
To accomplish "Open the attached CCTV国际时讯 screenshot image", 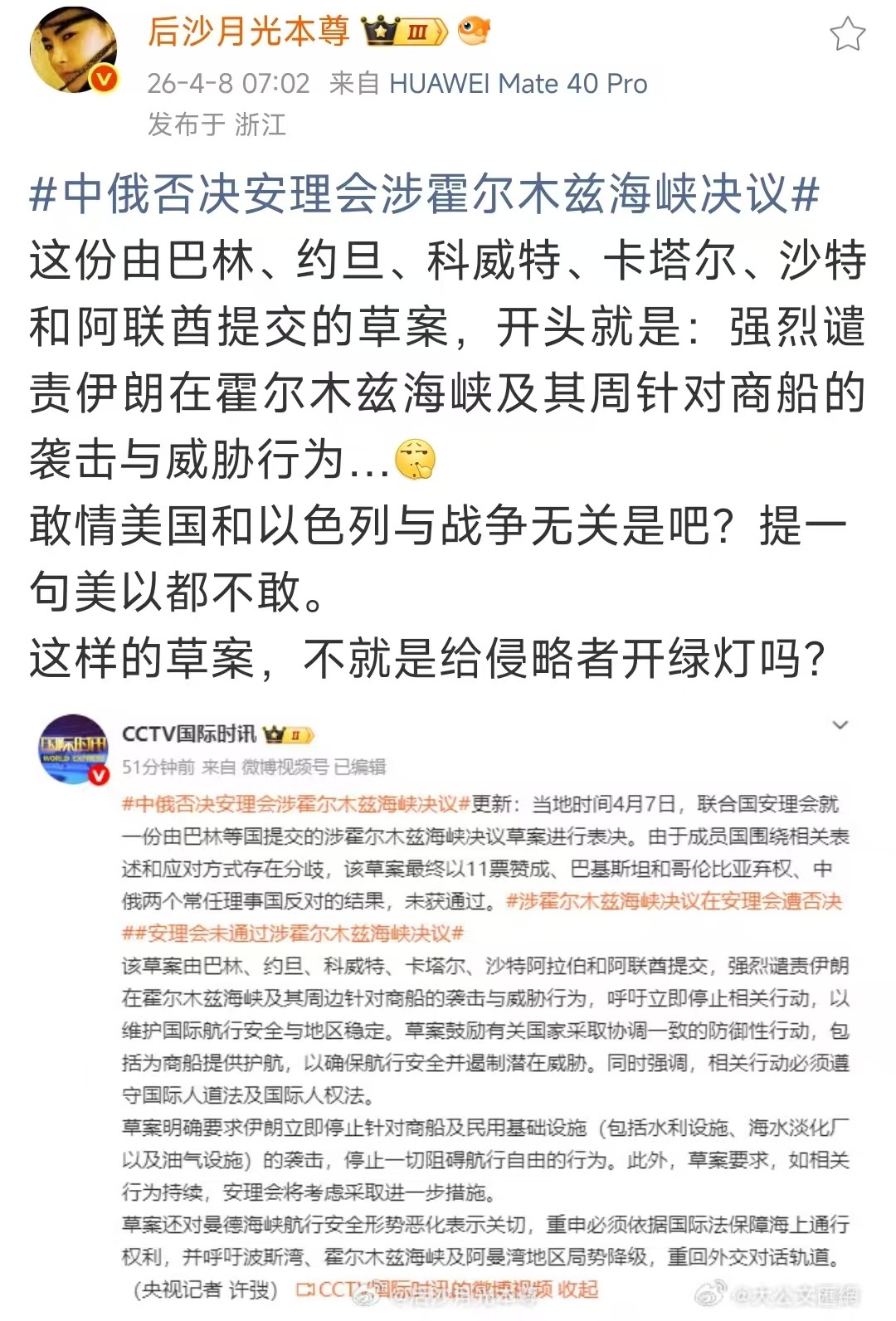I will pos(448,1004).
